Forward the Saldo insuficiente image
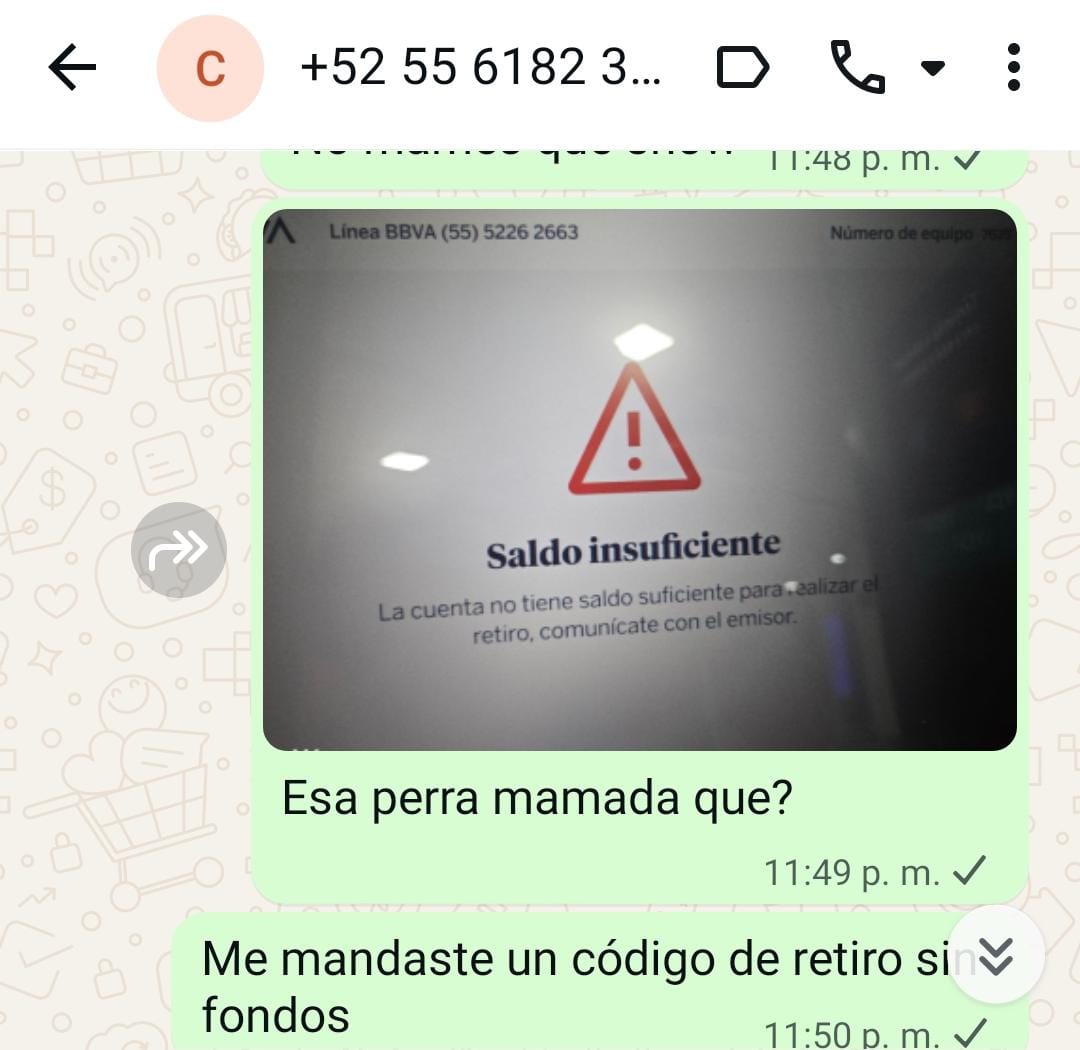1080x1050 pixels. click(x=179, y=550)
